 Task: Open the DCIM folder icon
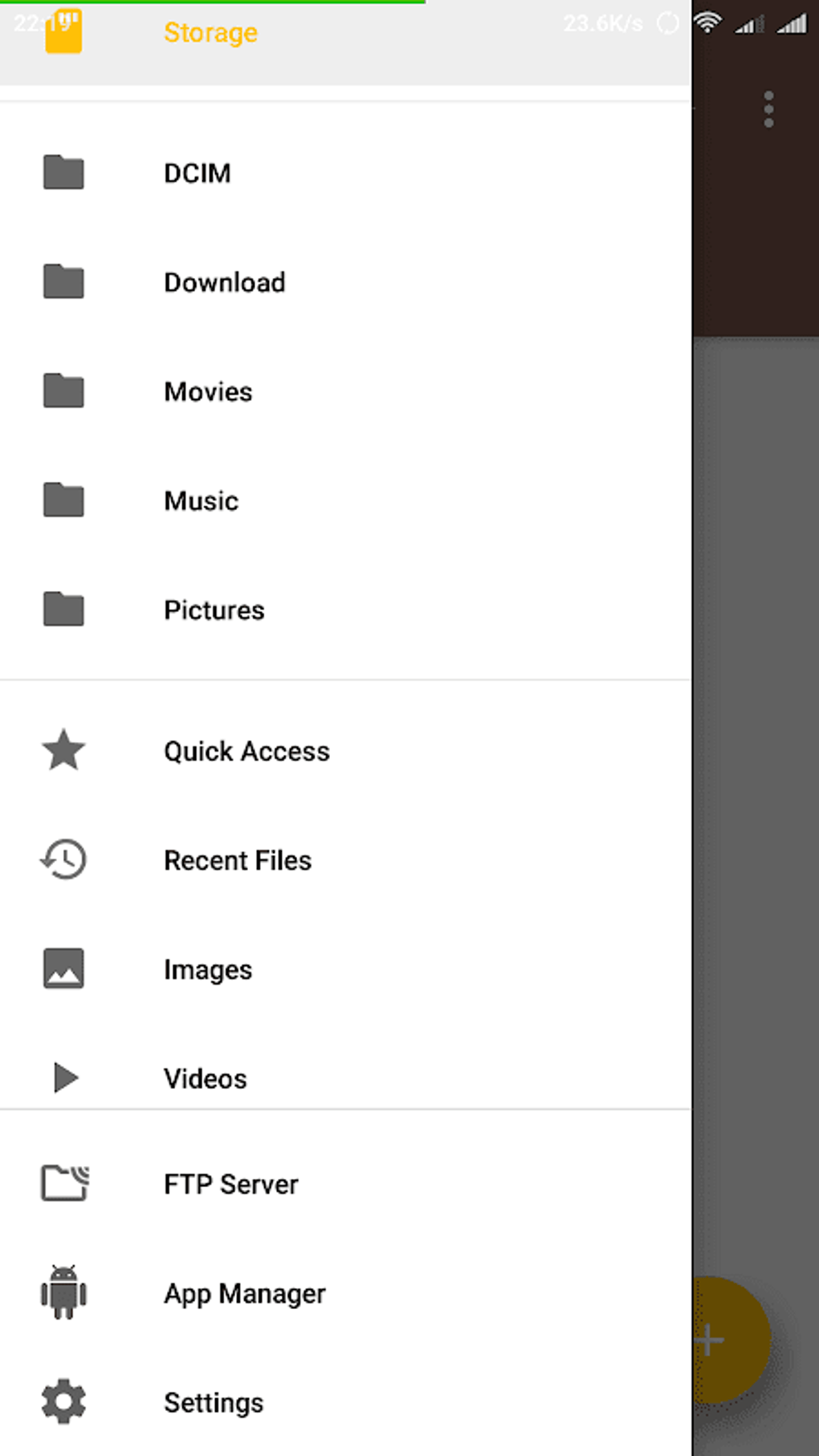63,173
